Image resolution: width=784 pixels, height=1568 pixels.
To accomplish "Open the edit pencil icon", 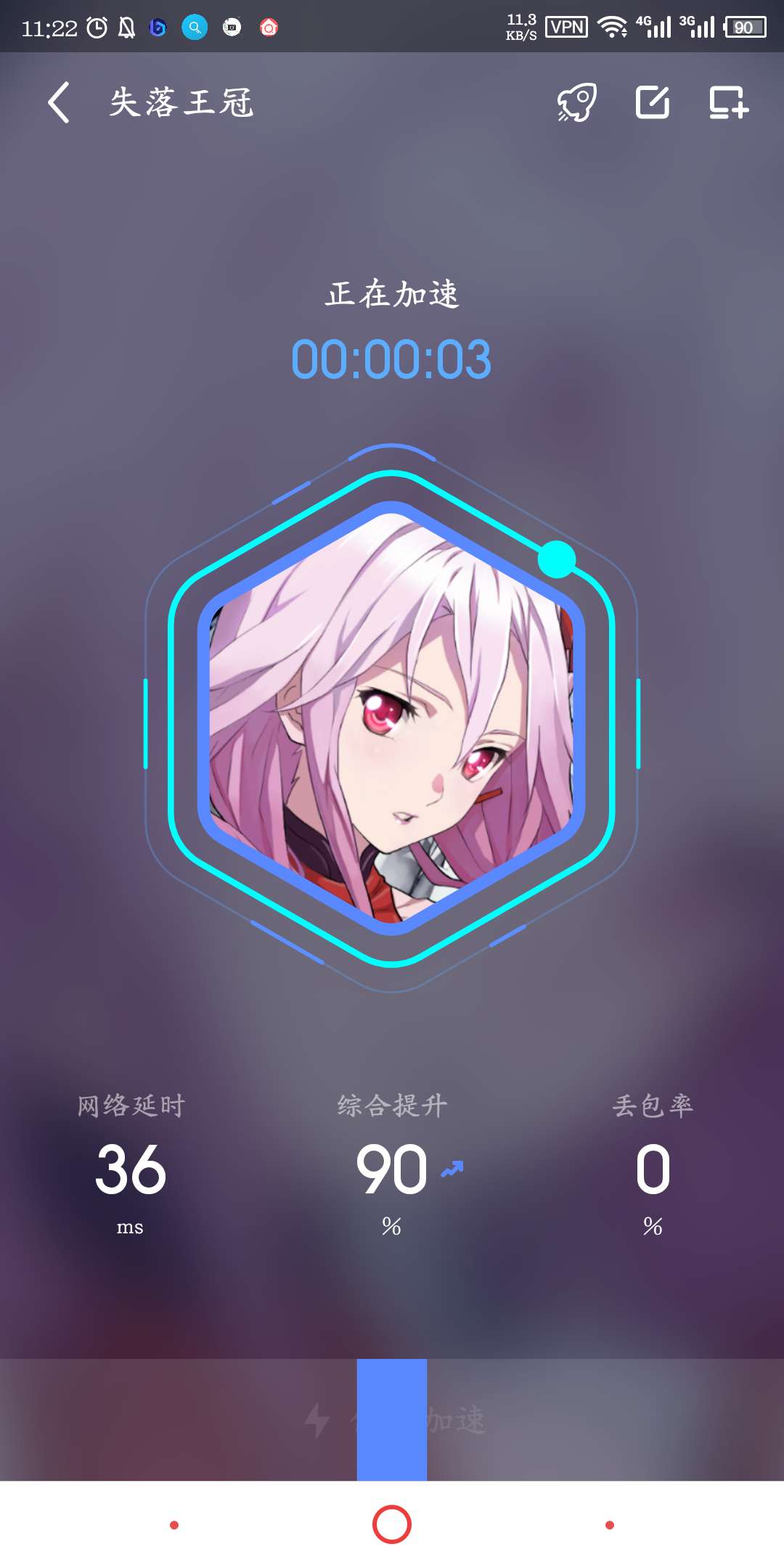I will (x=653, y=102).
